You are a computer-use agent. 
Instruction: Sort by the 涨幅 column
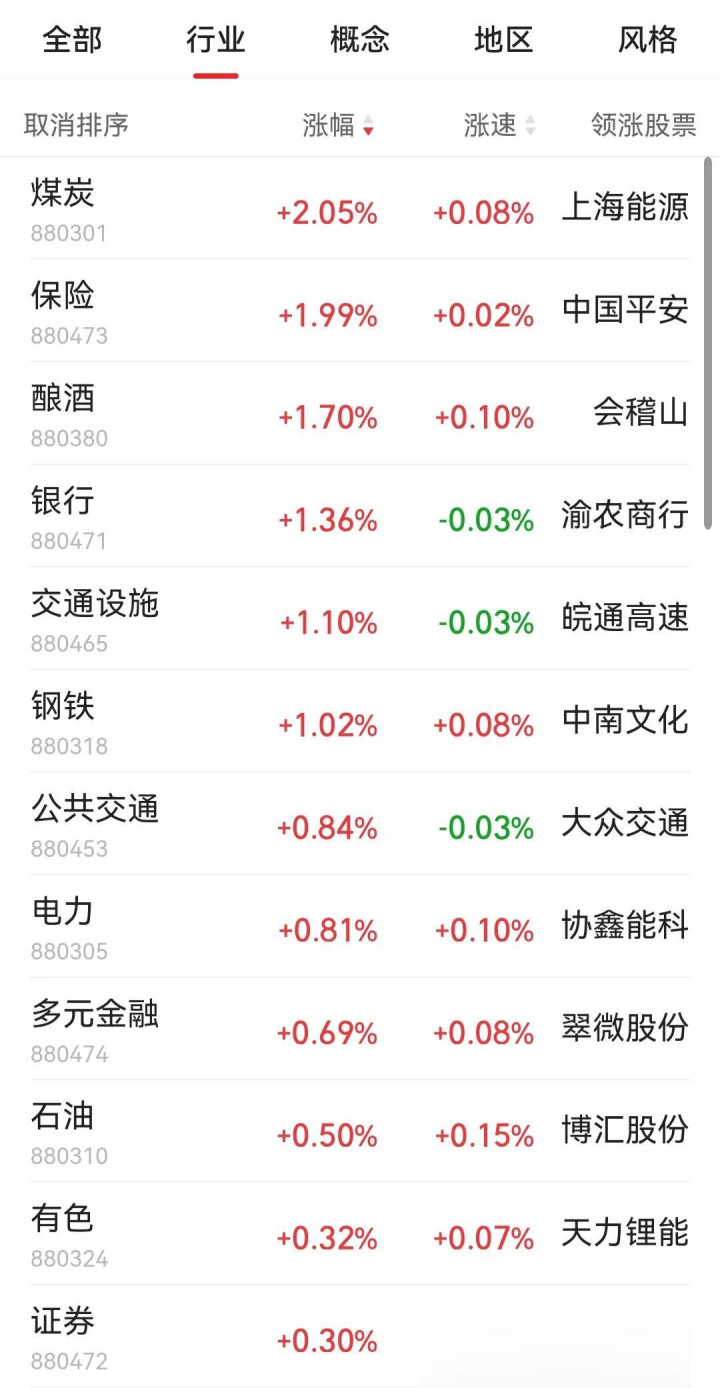[339, 125]
